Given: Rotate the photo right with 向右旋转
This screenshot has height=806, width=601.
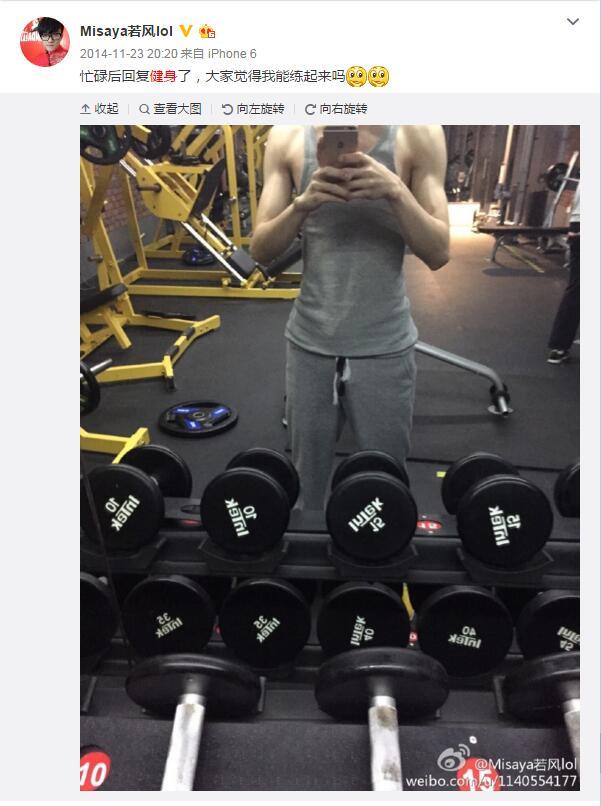Looking at the screenshot, I should 336,109.
